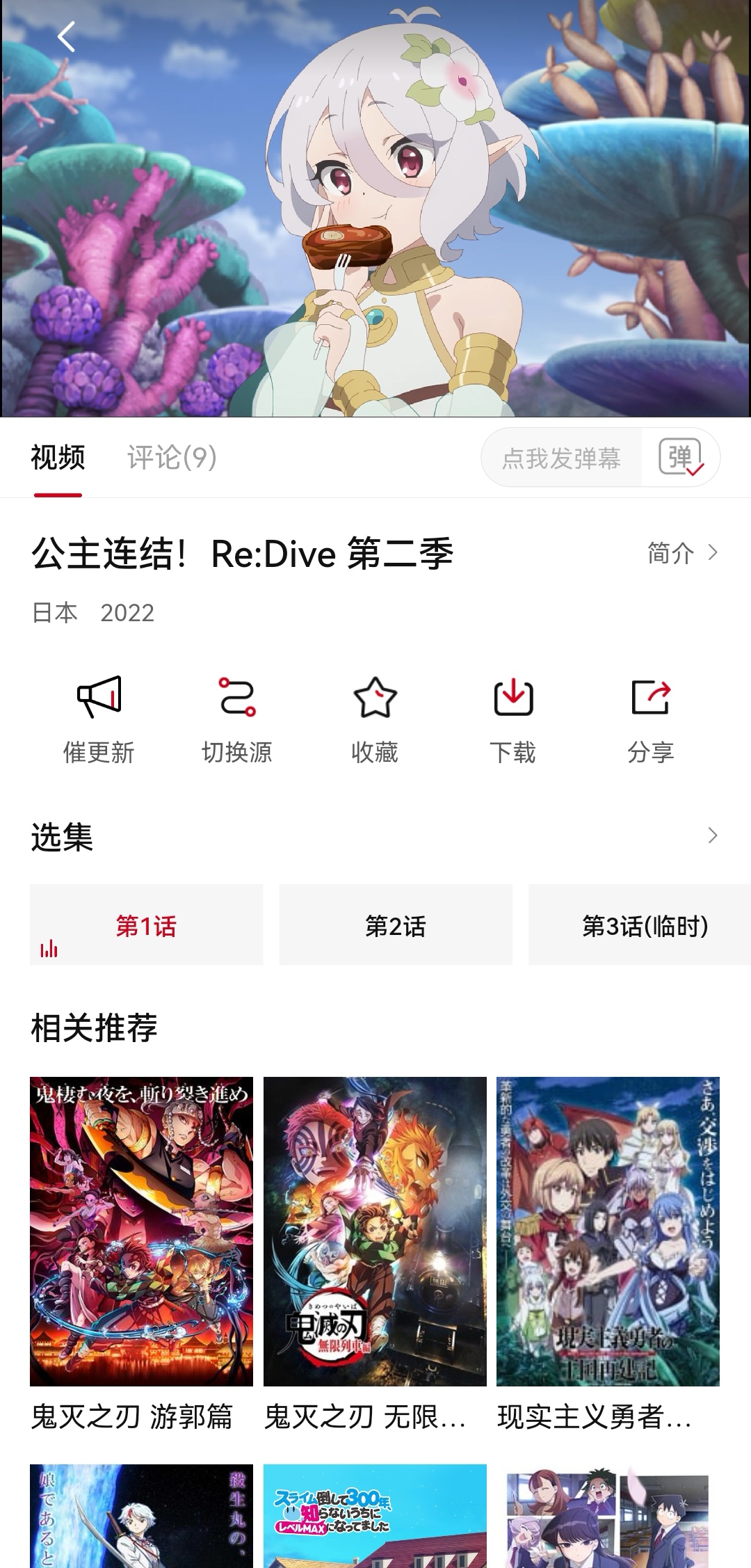Select episode 第2话

[396, 925]
